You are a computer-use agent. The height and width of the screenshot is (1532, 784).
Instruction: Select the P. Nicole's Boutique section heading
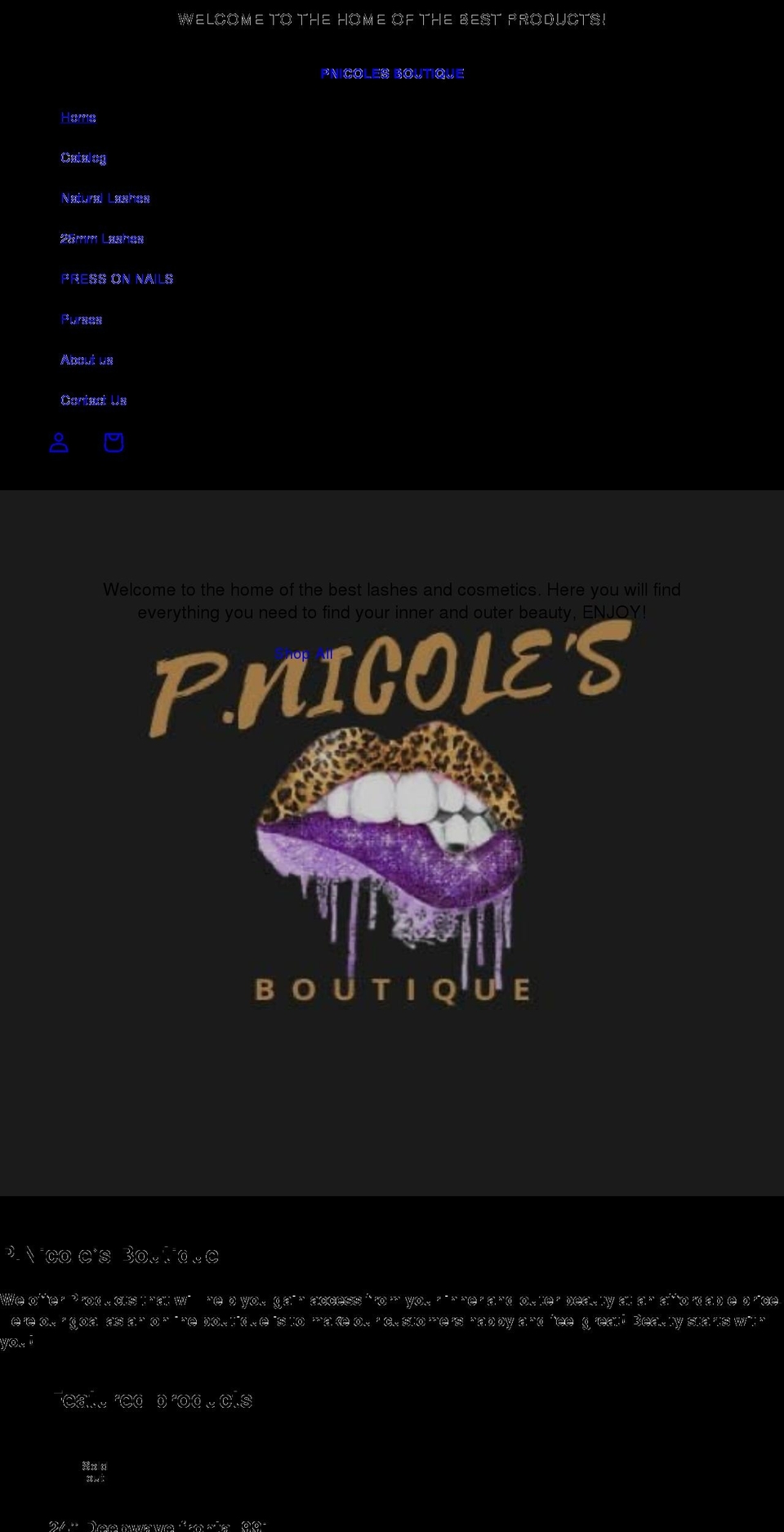point(110,1255)
